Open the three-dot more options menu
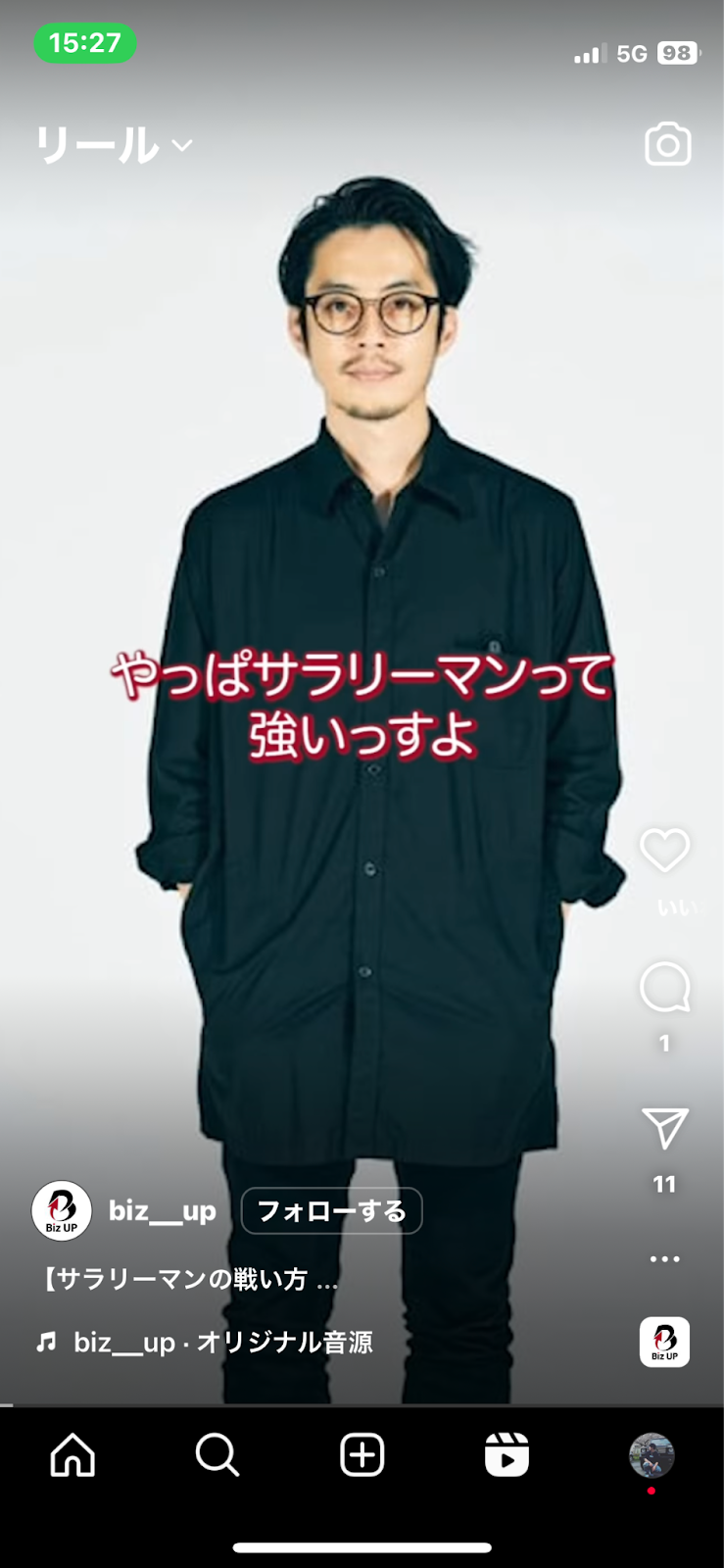724x1568 pixels. (664, 1258)
